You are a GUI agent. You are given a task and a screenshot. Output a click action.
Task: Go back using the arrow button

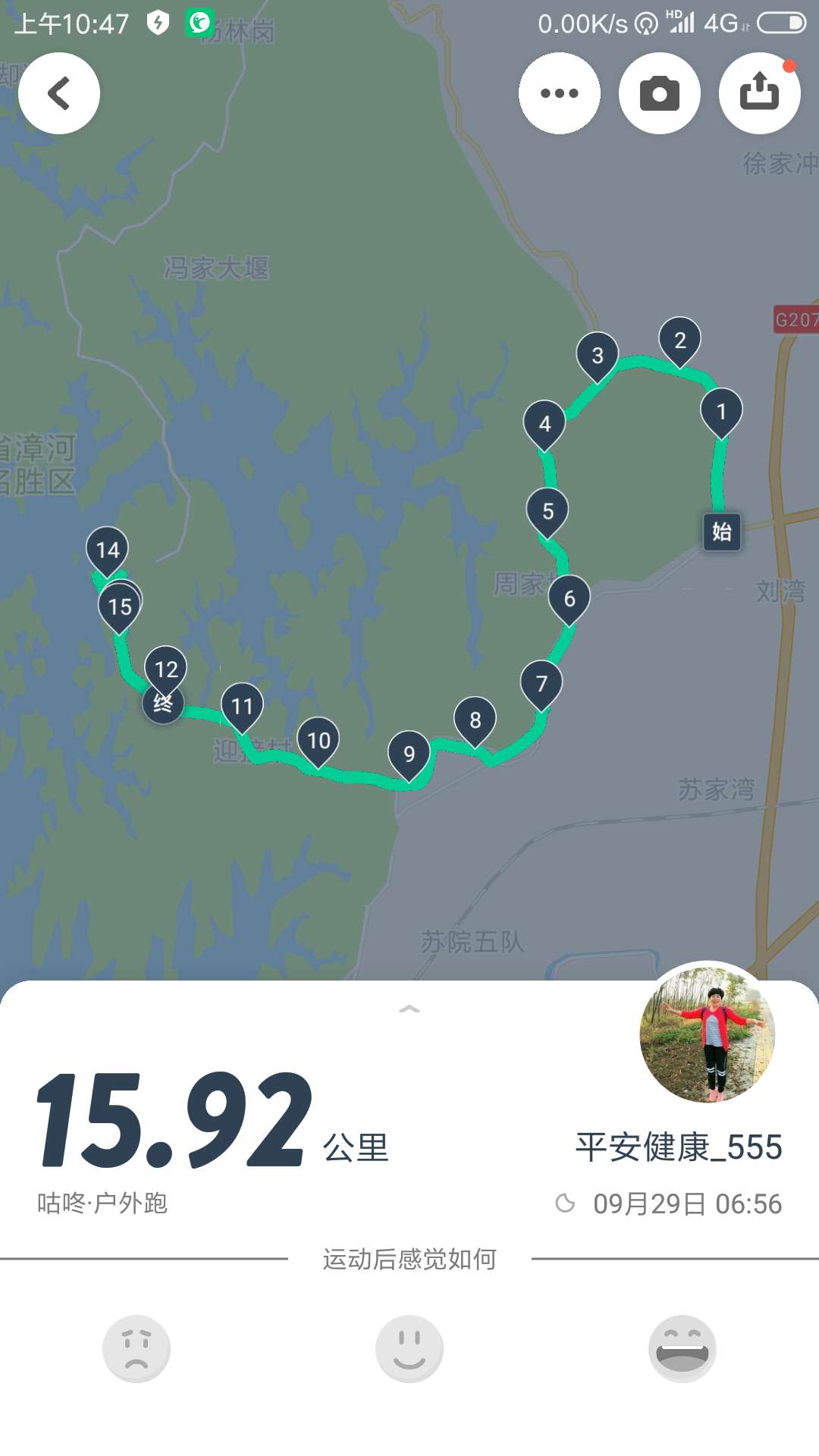(x=59, y=93)
